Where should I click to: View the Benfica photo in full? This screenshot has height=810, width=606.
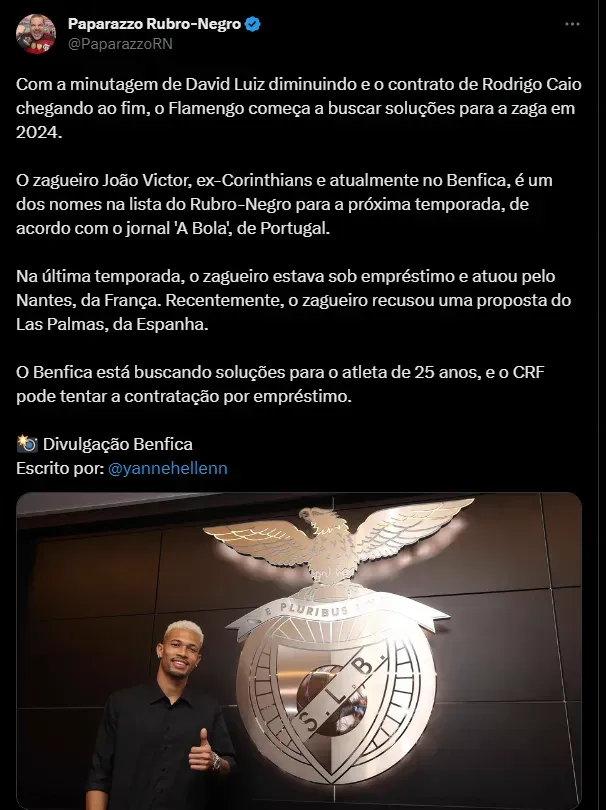click(299, 650)
